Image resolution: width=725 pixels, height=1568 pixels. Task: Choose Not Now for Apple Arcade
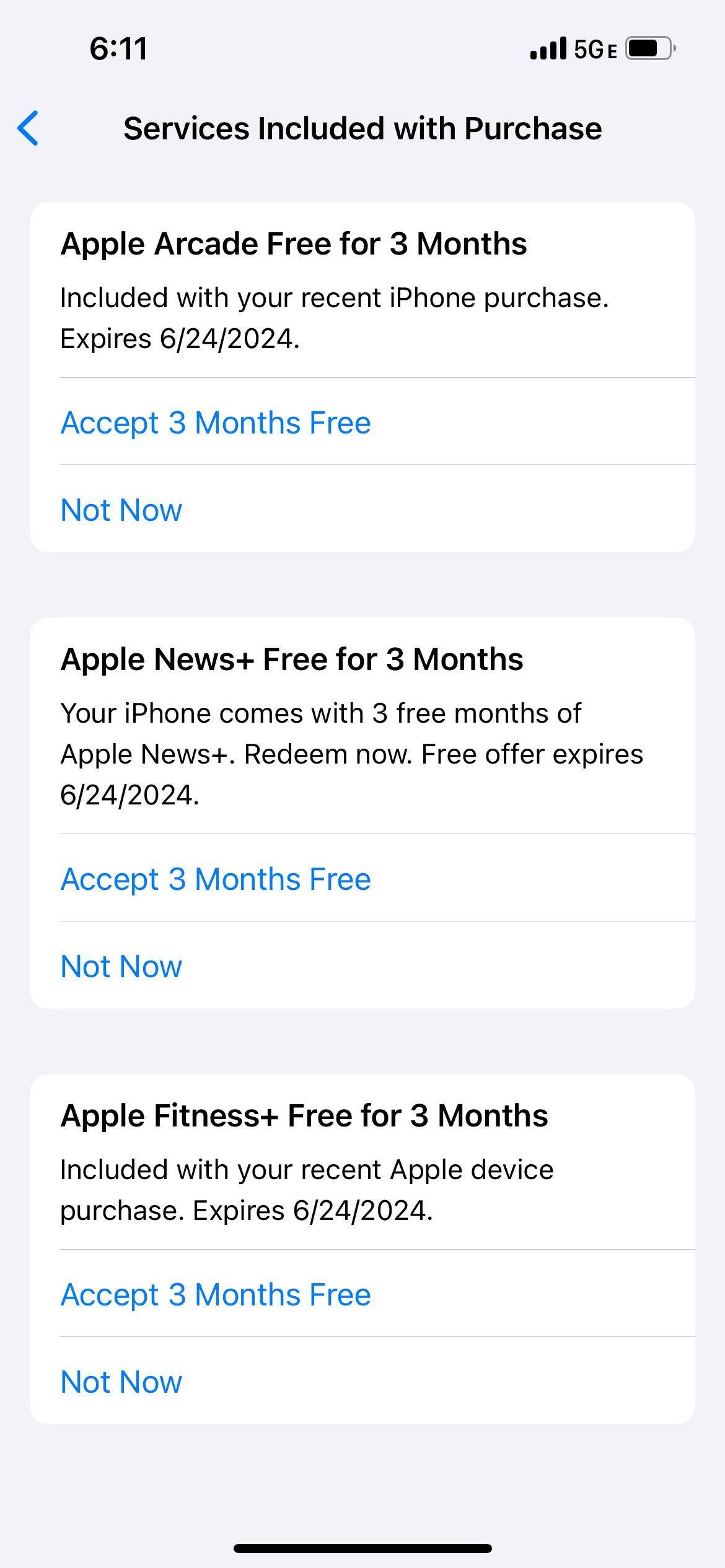(x=121, y=510)
